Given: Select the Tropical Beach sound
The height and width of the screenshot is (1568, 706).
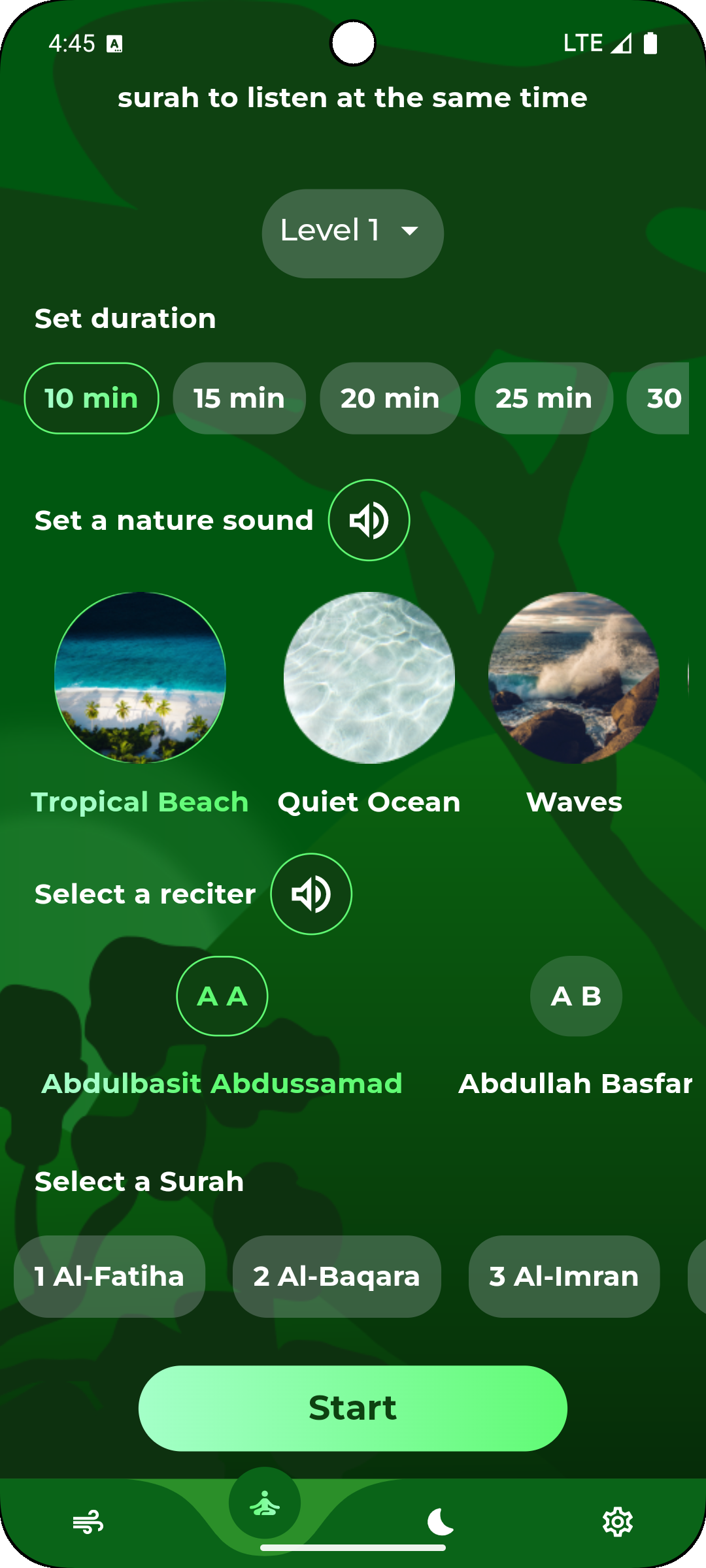Looking at the screenshot, I should click(140, 678).
